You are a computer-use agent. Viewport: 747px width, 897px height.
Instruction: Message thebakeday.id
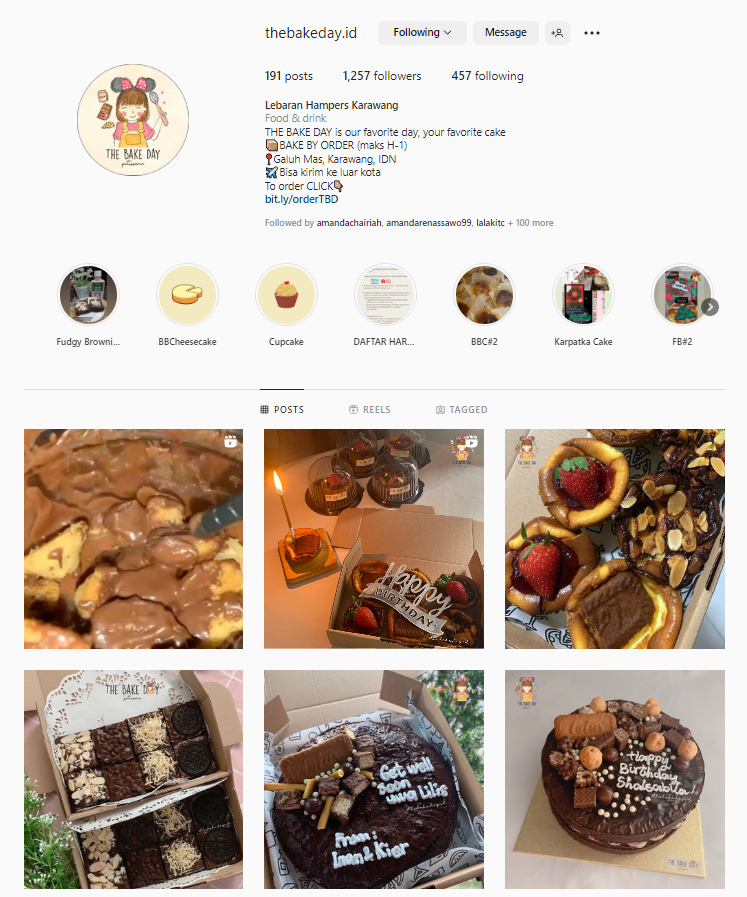505,33
